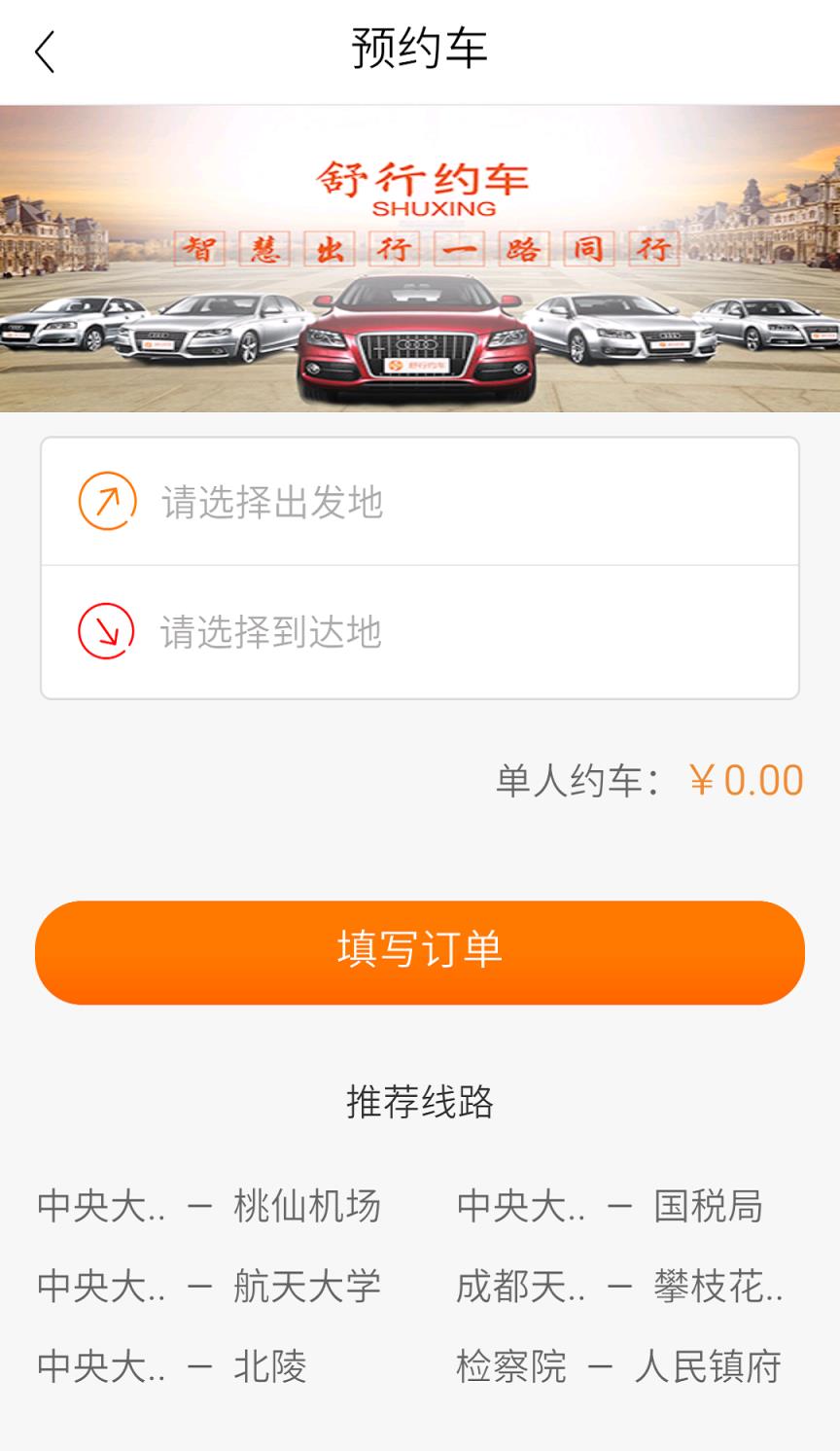Click the back arrow to return
Image resolution: width=840 pixels, height=1451 pixels.
43,51
